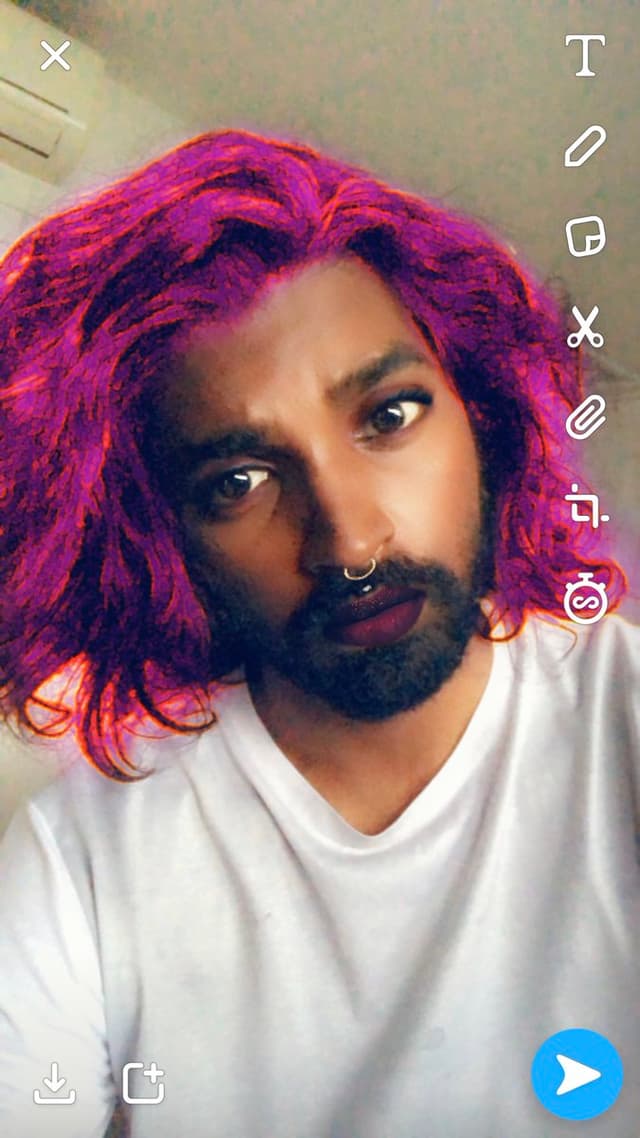The width and height of the screenshot is (640, 1138).
Task: Attach a link with the paperclip
Action: pyautogui.click(x=585, y=418)
